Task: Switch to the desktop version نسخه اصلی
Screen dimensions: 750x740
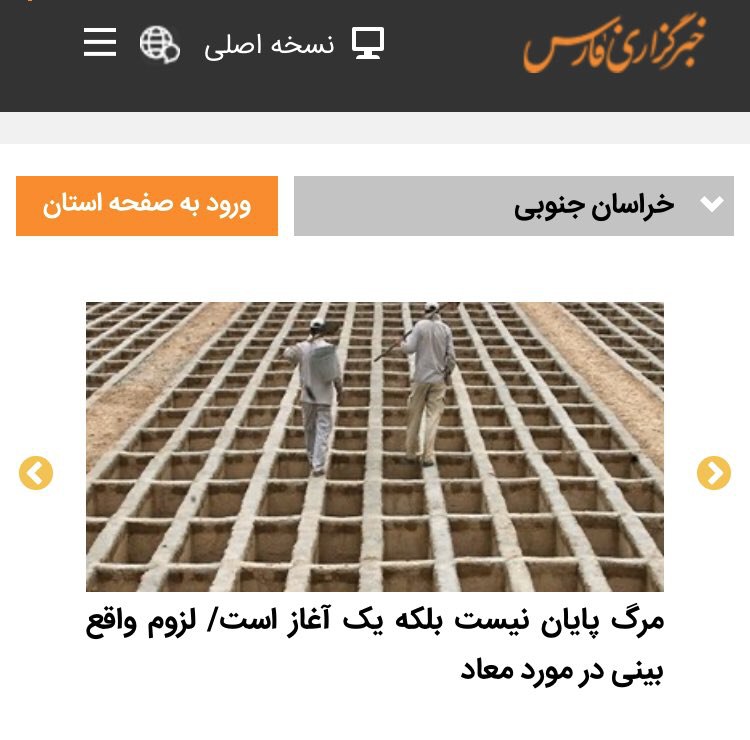Action: coord(294,44)
